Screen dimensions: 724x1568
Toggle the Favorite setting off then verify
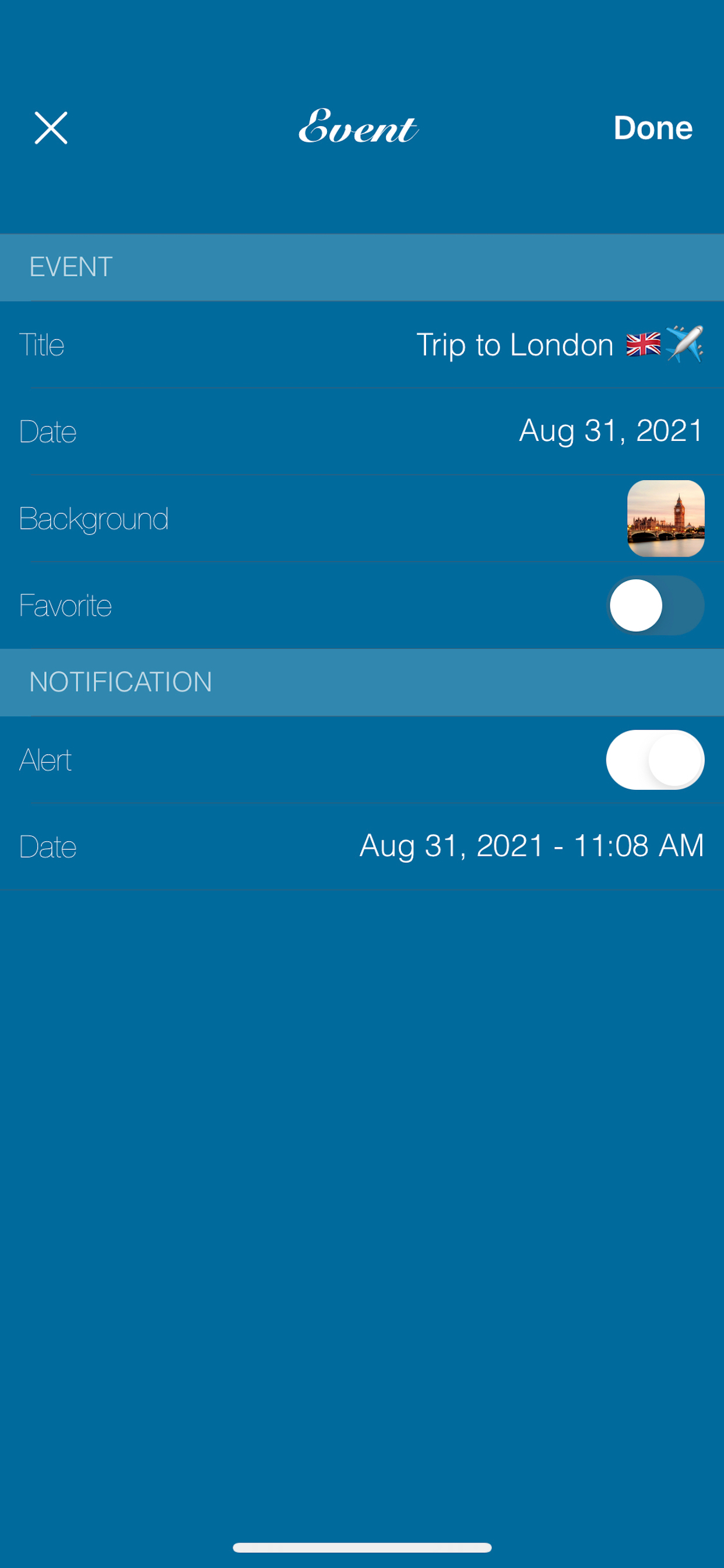pos(655,604)
